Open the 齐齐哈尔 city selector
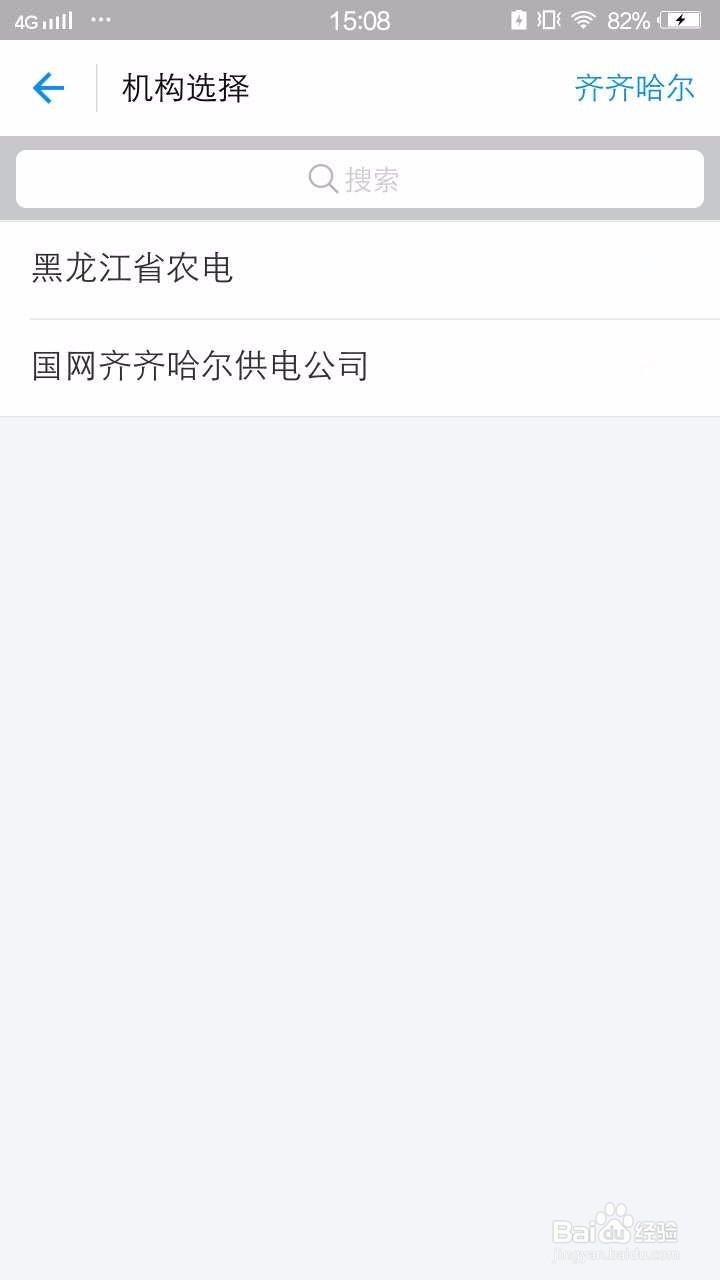The width and height of the screenshot is (720, 1280). [634, 88]
